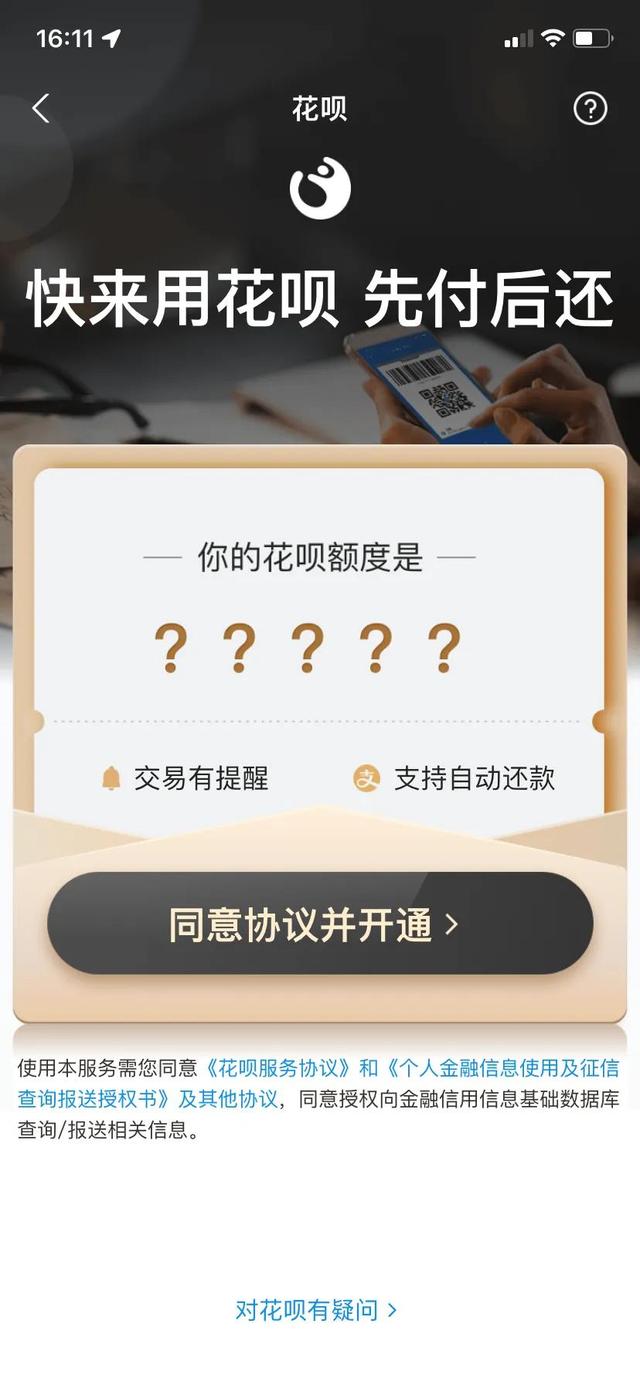The height and width of the screenshot is (1385, 640).
Task: Open the 对花呗有疑问 link
Action: [x=316, y=1310]
